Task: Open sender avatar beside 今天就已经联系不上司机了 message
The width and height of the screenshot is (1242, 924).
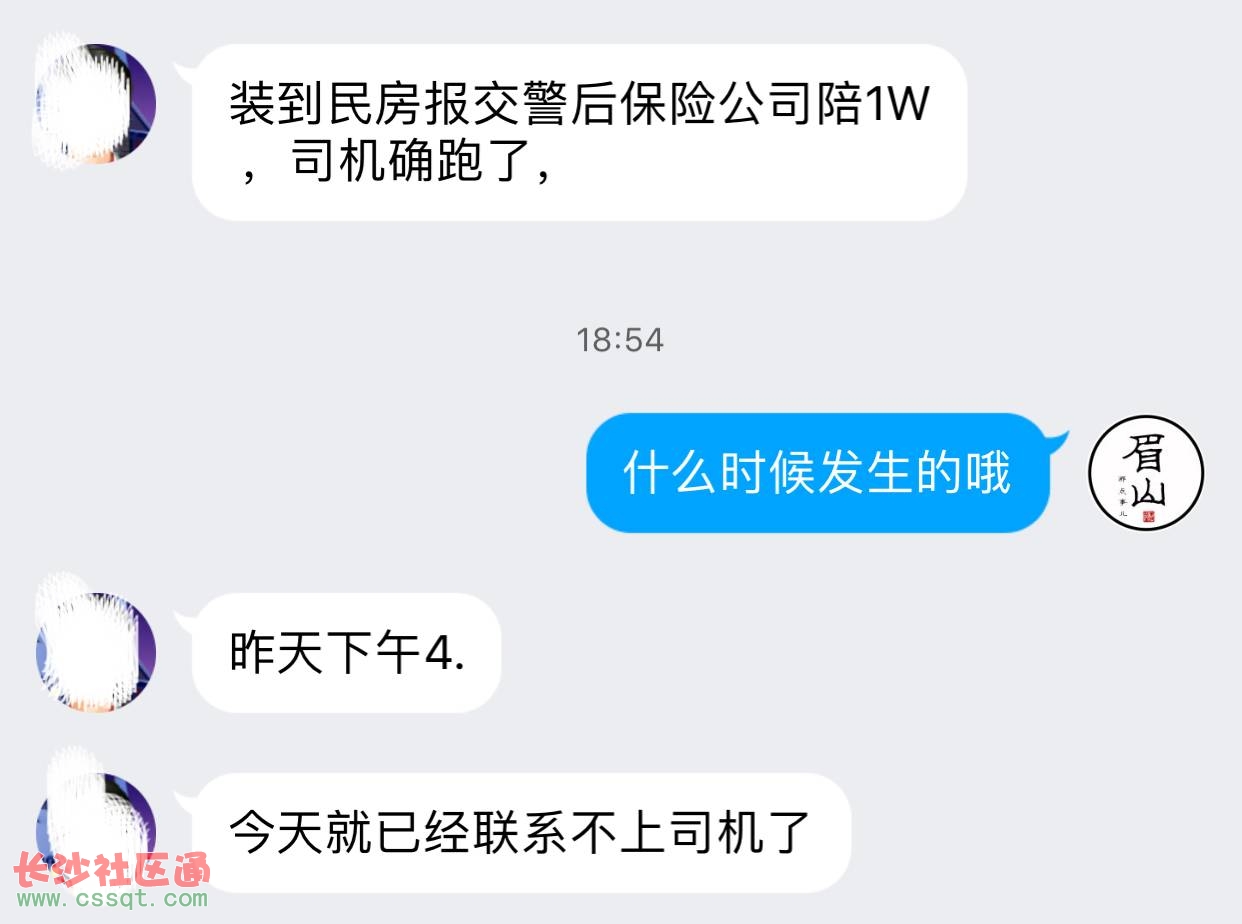Action: [x=96, y=827]
